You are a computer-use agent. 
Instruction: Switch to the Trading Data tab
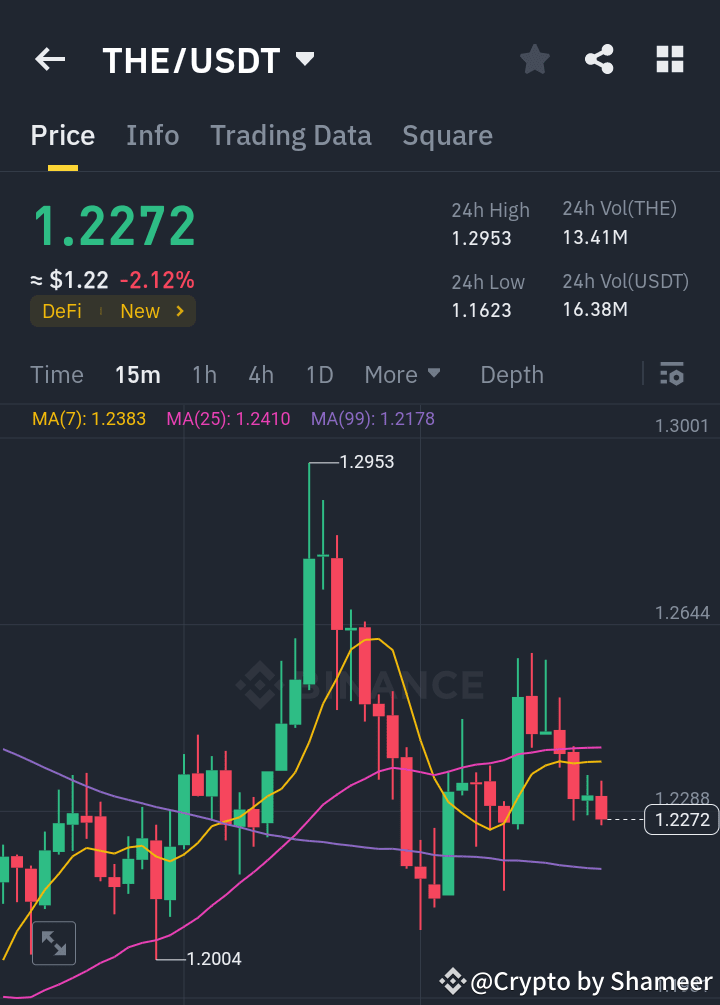[x=290, y=135]
